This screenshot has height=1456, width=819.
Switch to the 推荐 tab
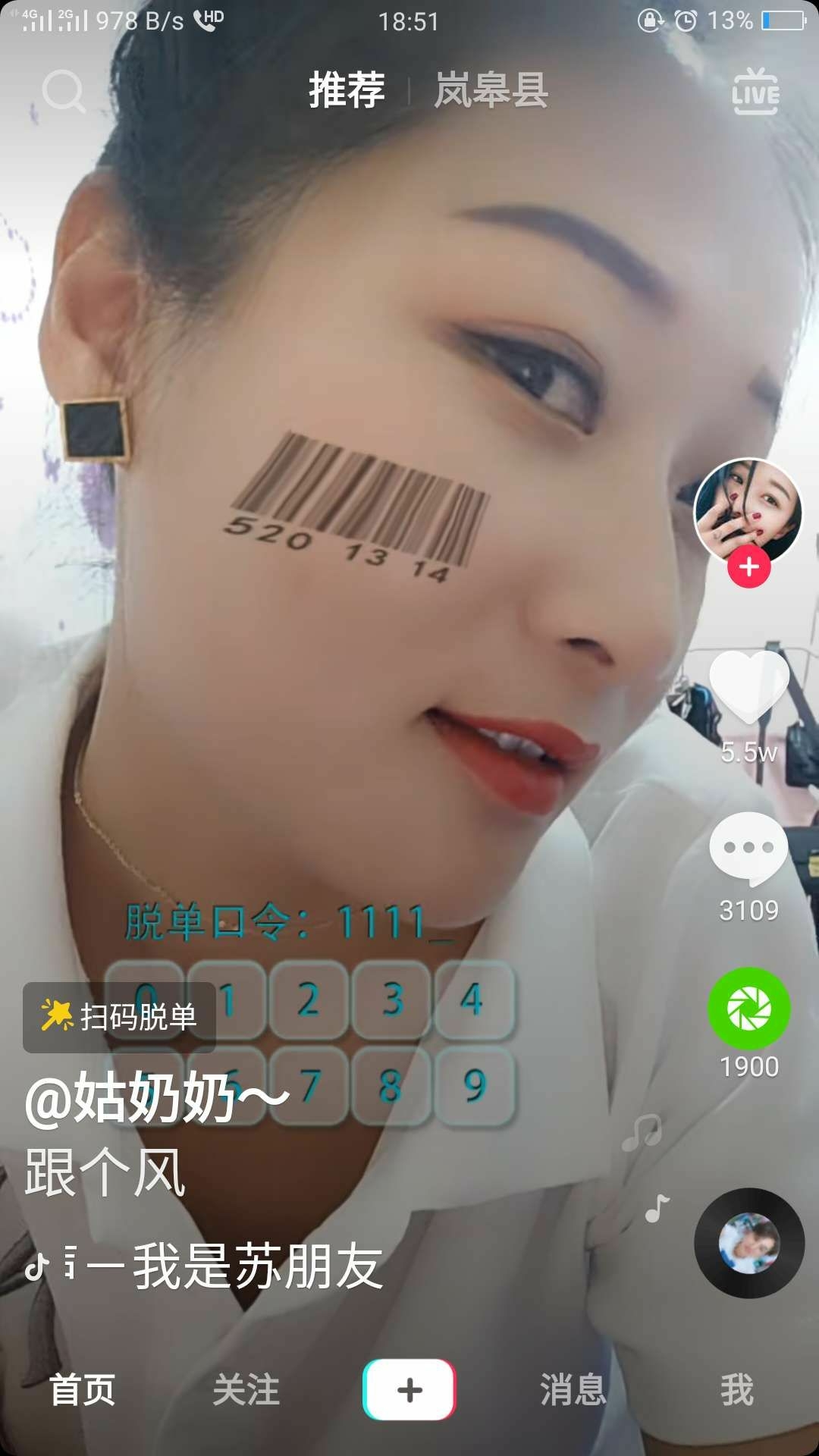(x=347, y=90)
